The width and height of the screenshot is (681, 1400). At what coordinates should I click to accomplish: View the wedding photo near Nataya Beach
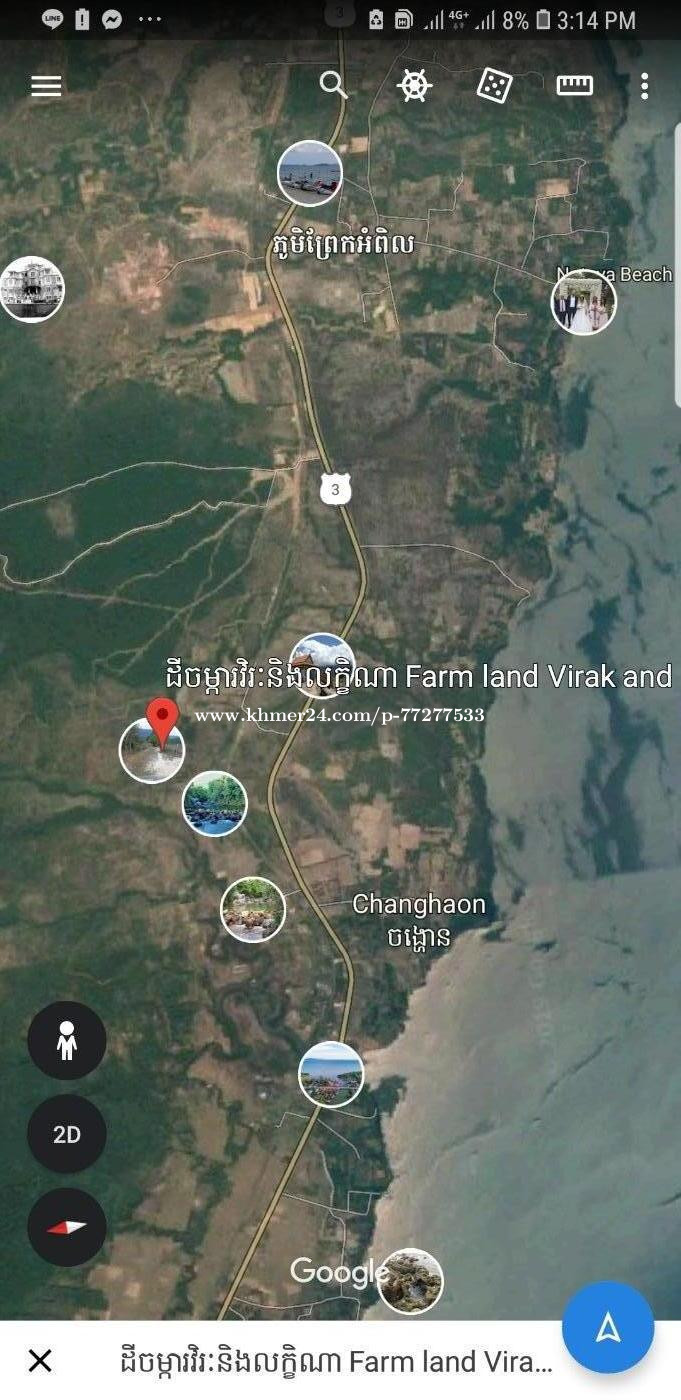pos(584,302)
